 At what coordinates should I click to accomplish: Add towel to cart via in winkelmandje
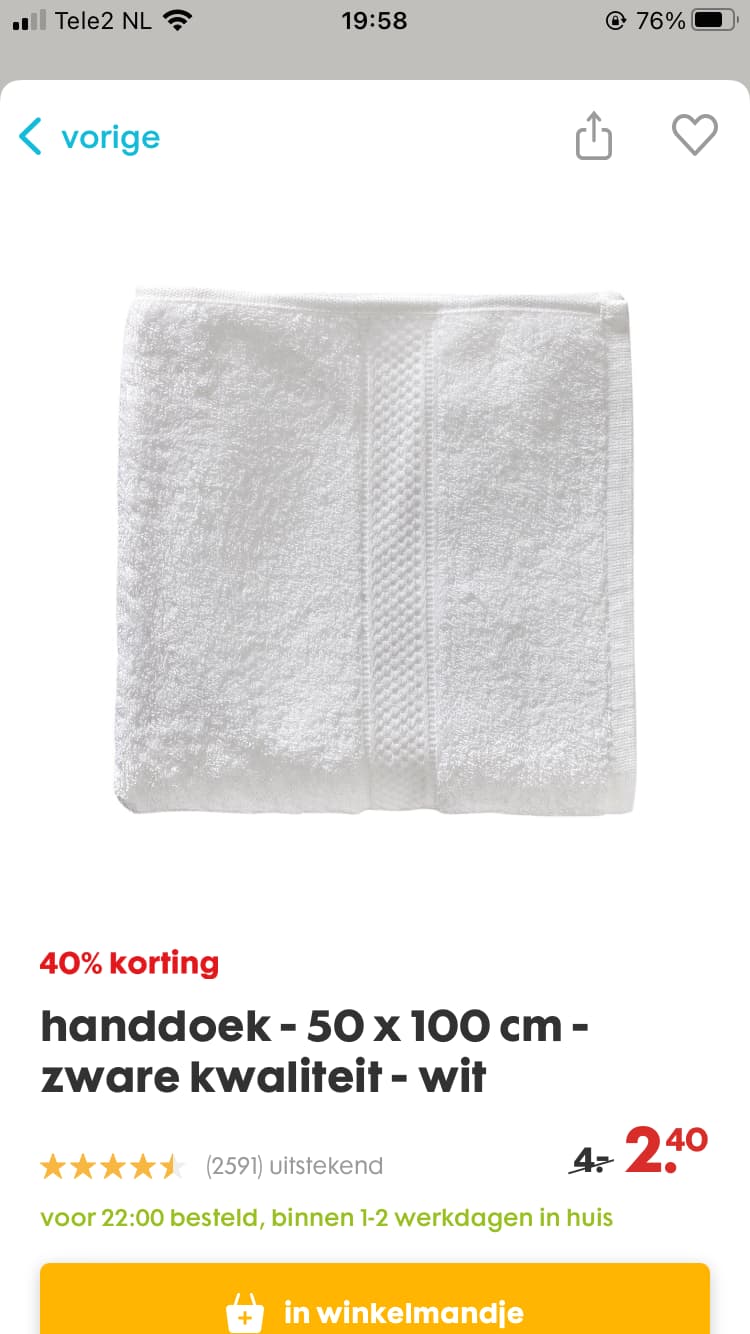tap(375, 1298)
